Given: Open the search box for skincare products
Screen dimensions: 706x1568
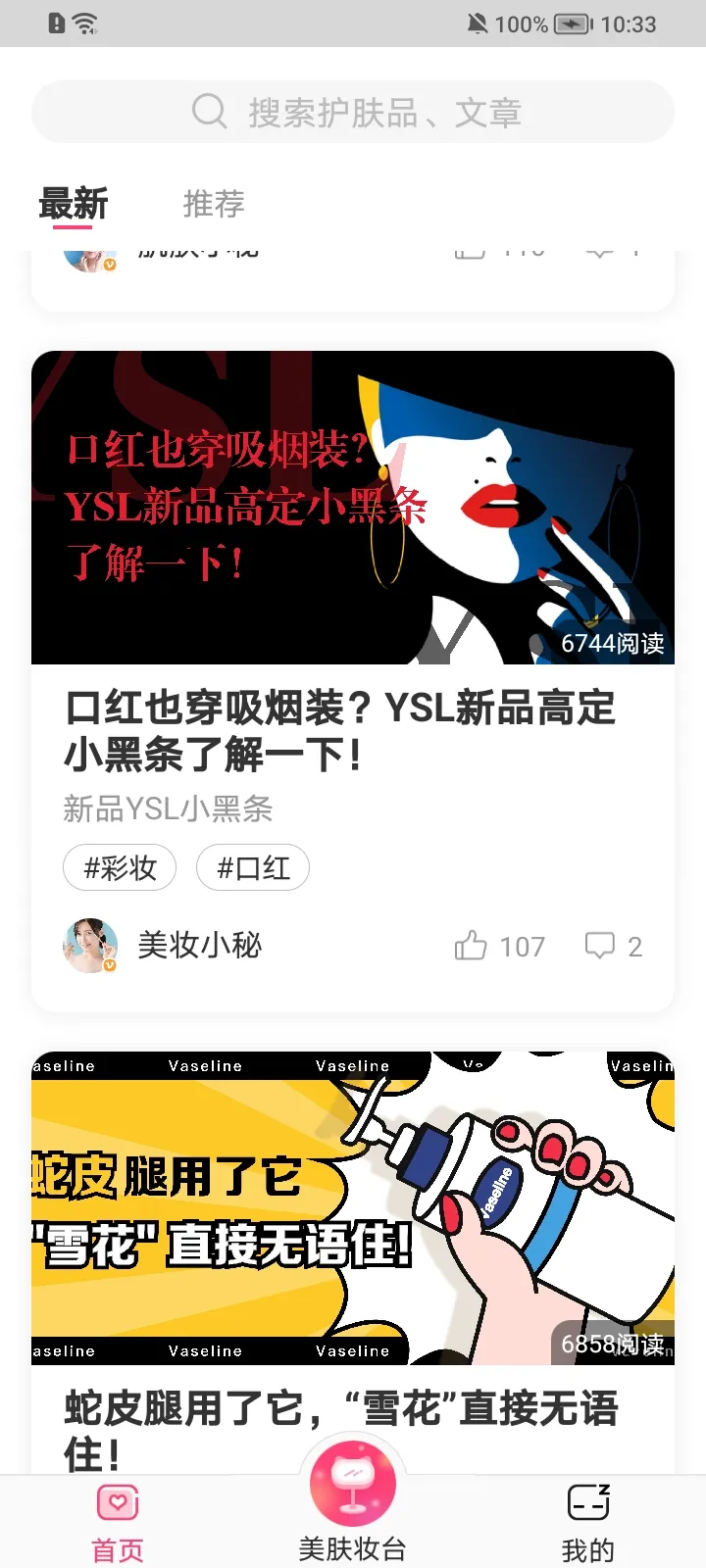Looking at the screenshot, I should click(353, 112).
